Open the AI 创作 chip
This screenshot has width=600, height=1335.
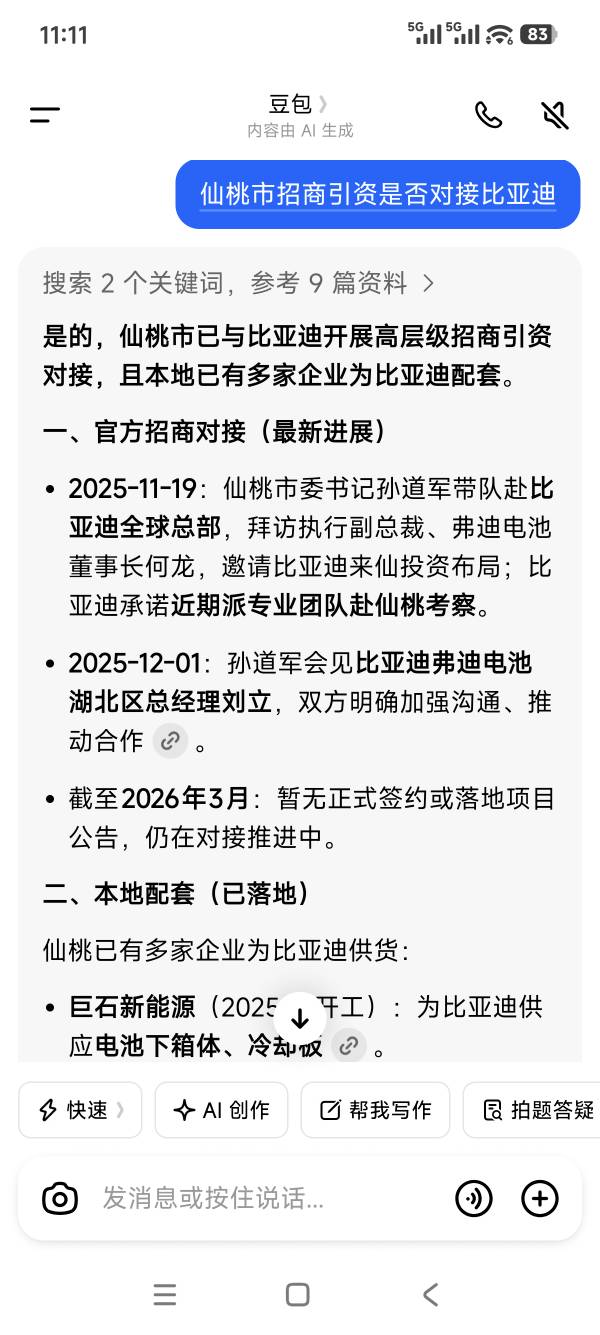[x=221, y=1110]
